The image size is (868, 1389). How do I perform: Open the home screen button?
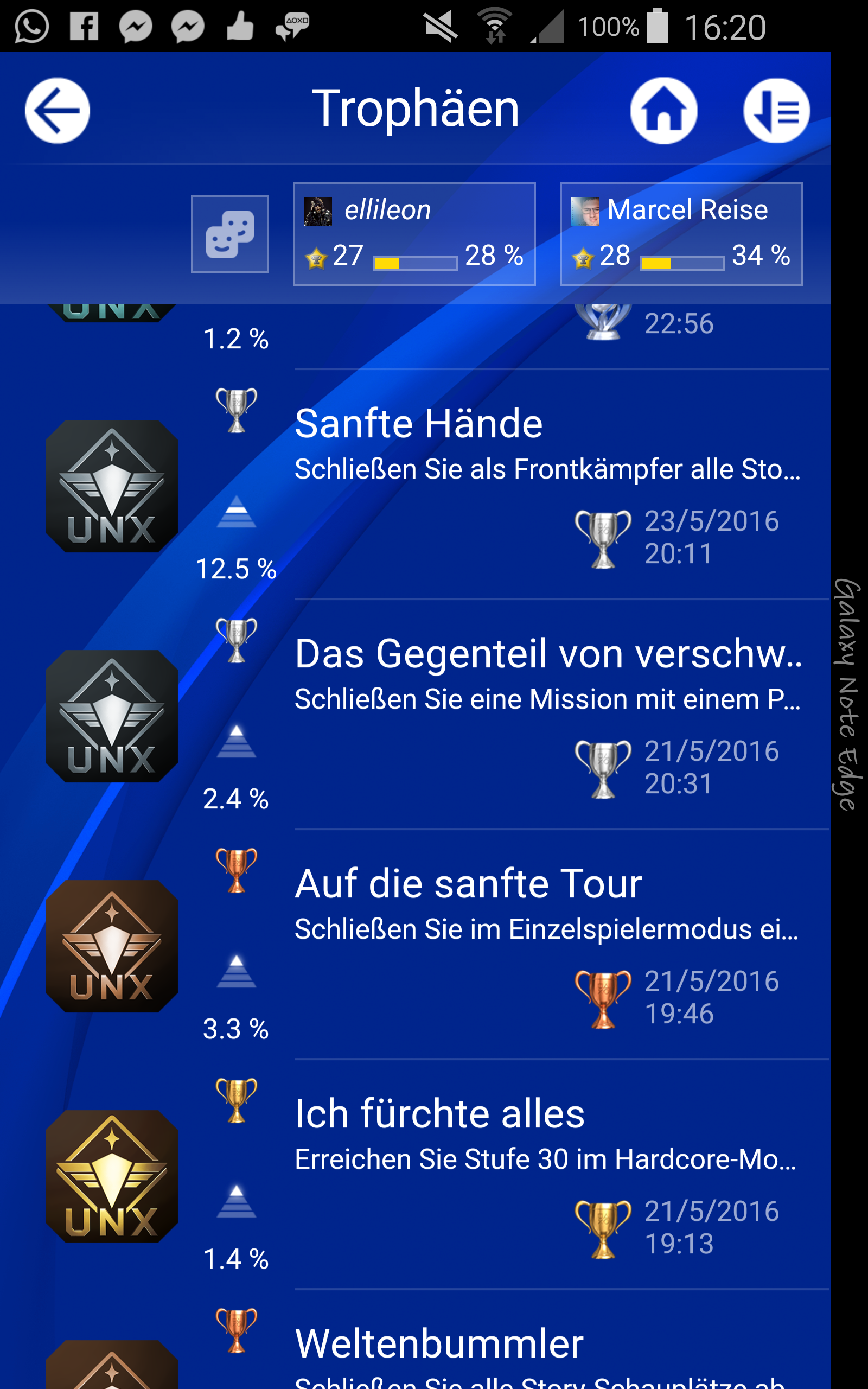[663, 111]
